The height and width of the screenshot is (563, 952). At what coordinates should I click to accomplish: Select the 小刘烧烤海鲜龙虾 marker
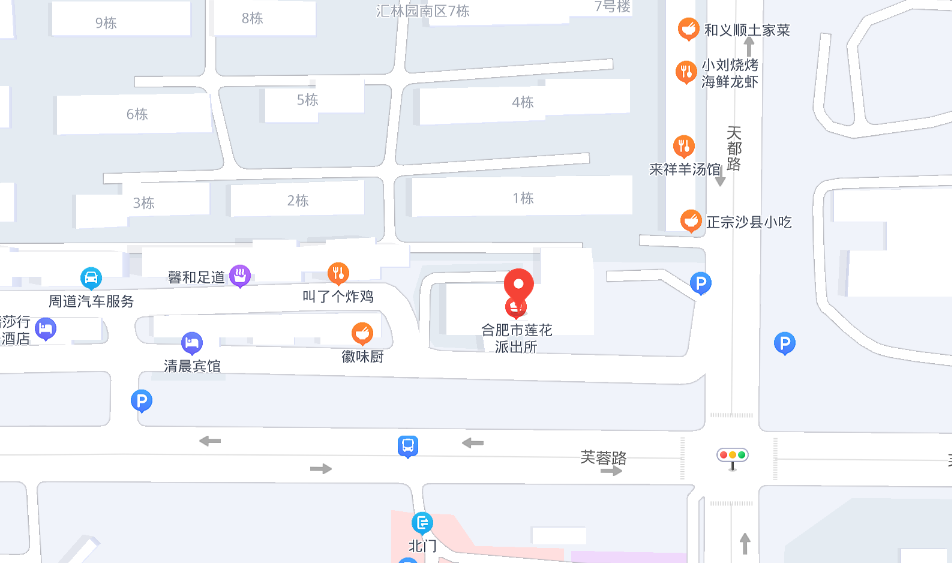point(685,71)
